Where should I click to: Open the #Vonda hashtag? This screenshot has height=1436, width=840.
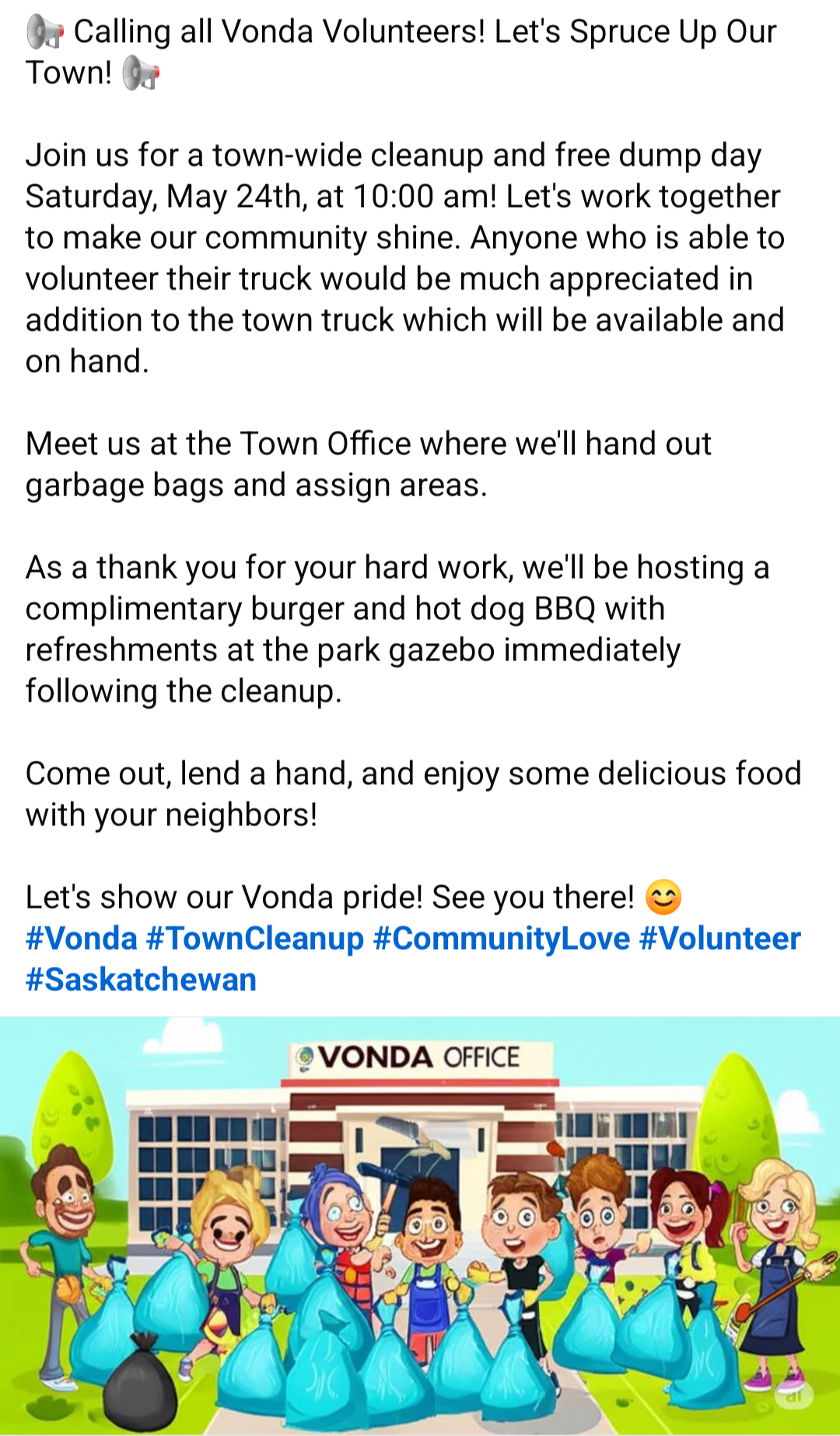[81, 938]
